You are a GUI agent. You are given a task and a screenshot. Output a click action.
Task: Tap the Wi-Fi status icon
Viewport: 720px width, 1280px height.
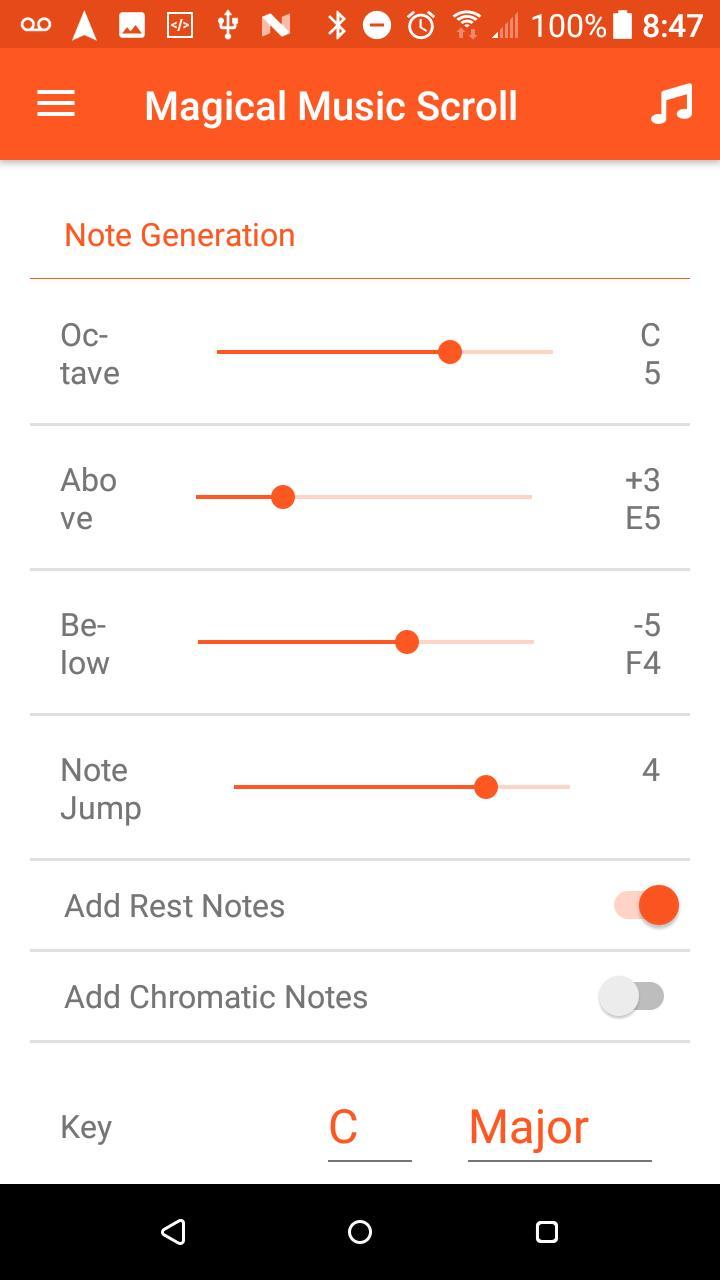click(x=466, y=22)
